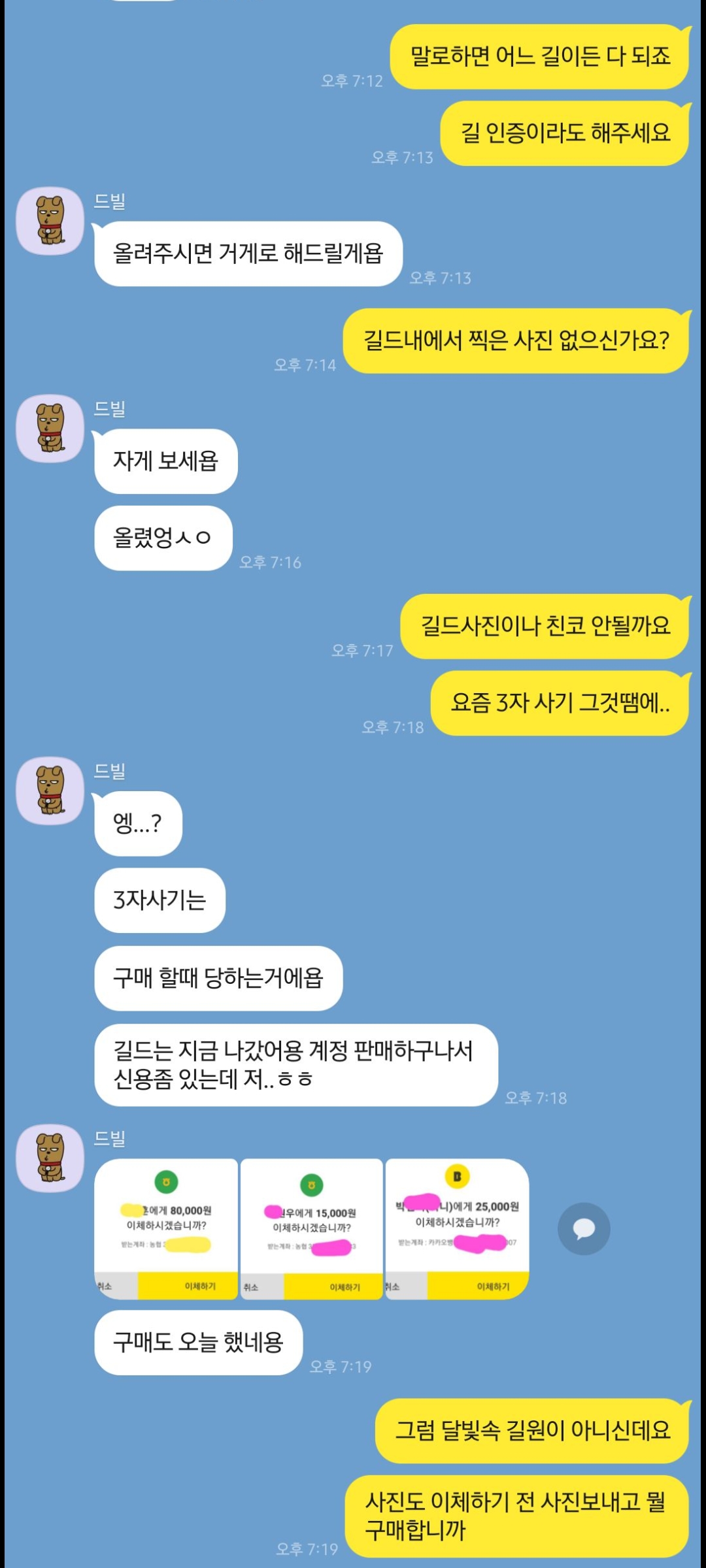
Task: Tap 드빌's profile picture next to '엥...?'
Action: tap(50, 791)
